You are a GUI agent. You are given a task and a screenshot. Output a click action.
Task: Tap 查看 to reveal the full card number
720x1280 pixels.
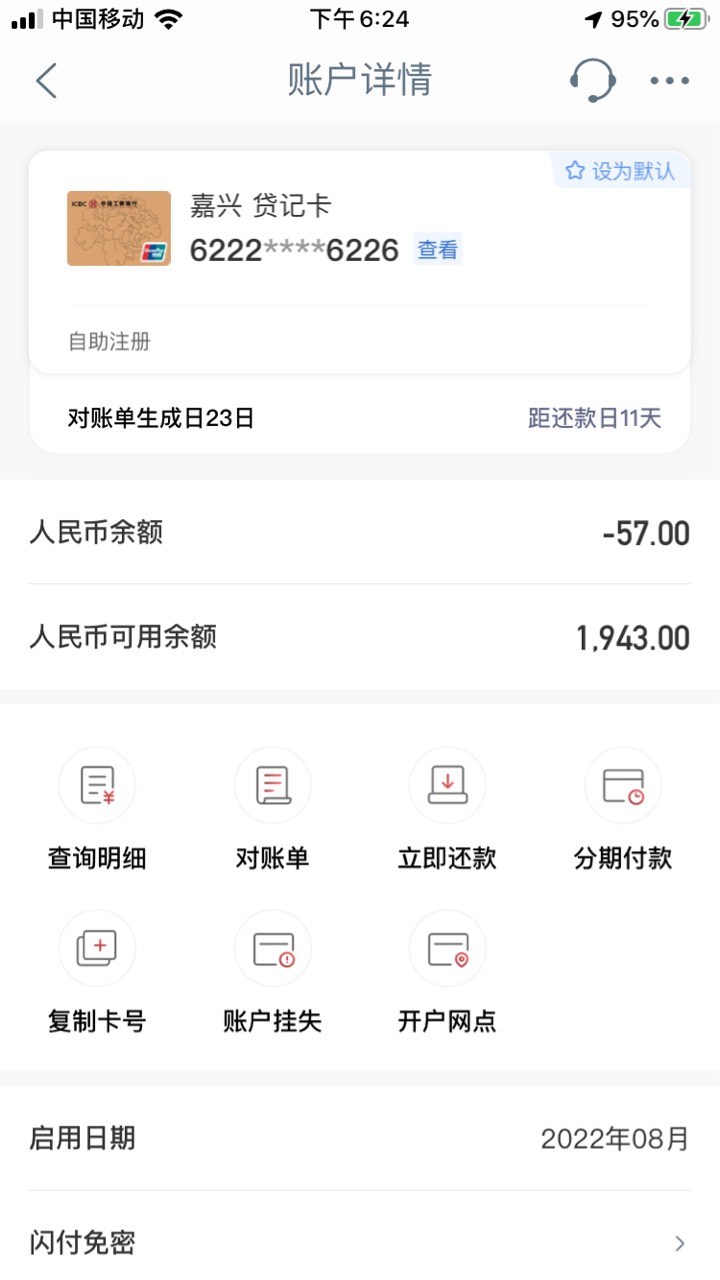(438, 250)
